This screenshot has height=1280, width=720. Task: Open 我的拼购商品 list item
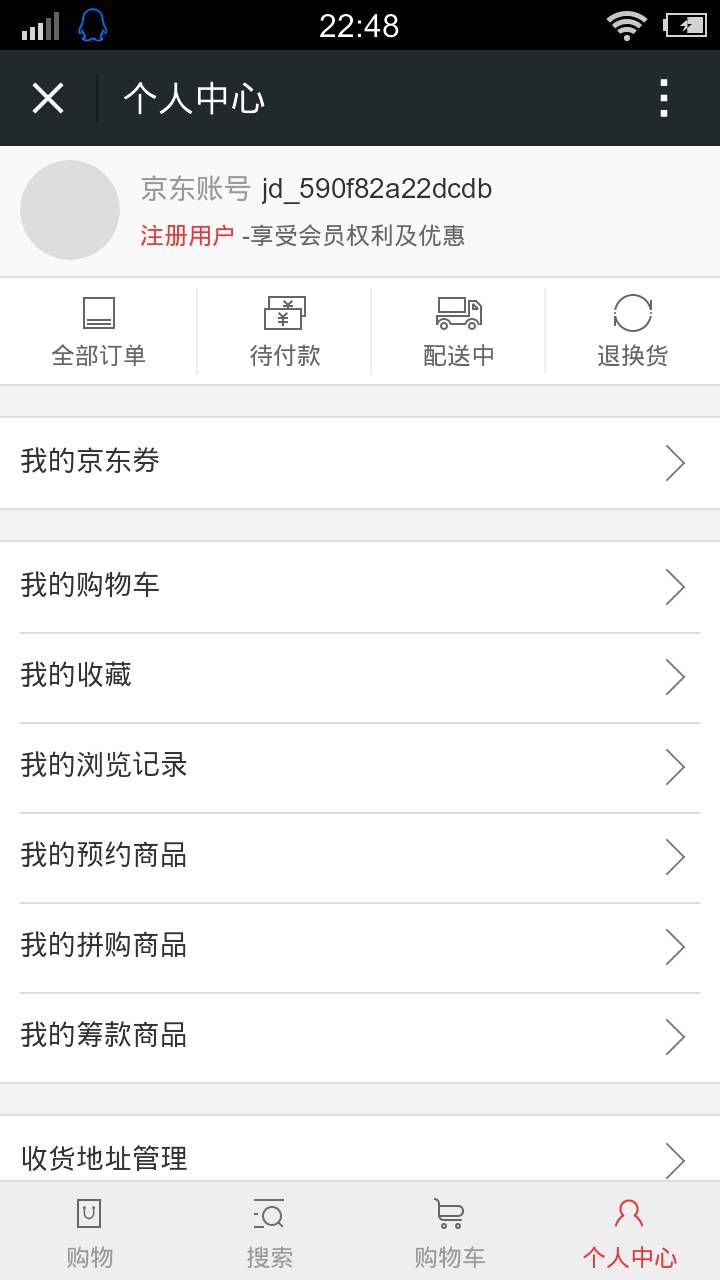coord(105,946)
